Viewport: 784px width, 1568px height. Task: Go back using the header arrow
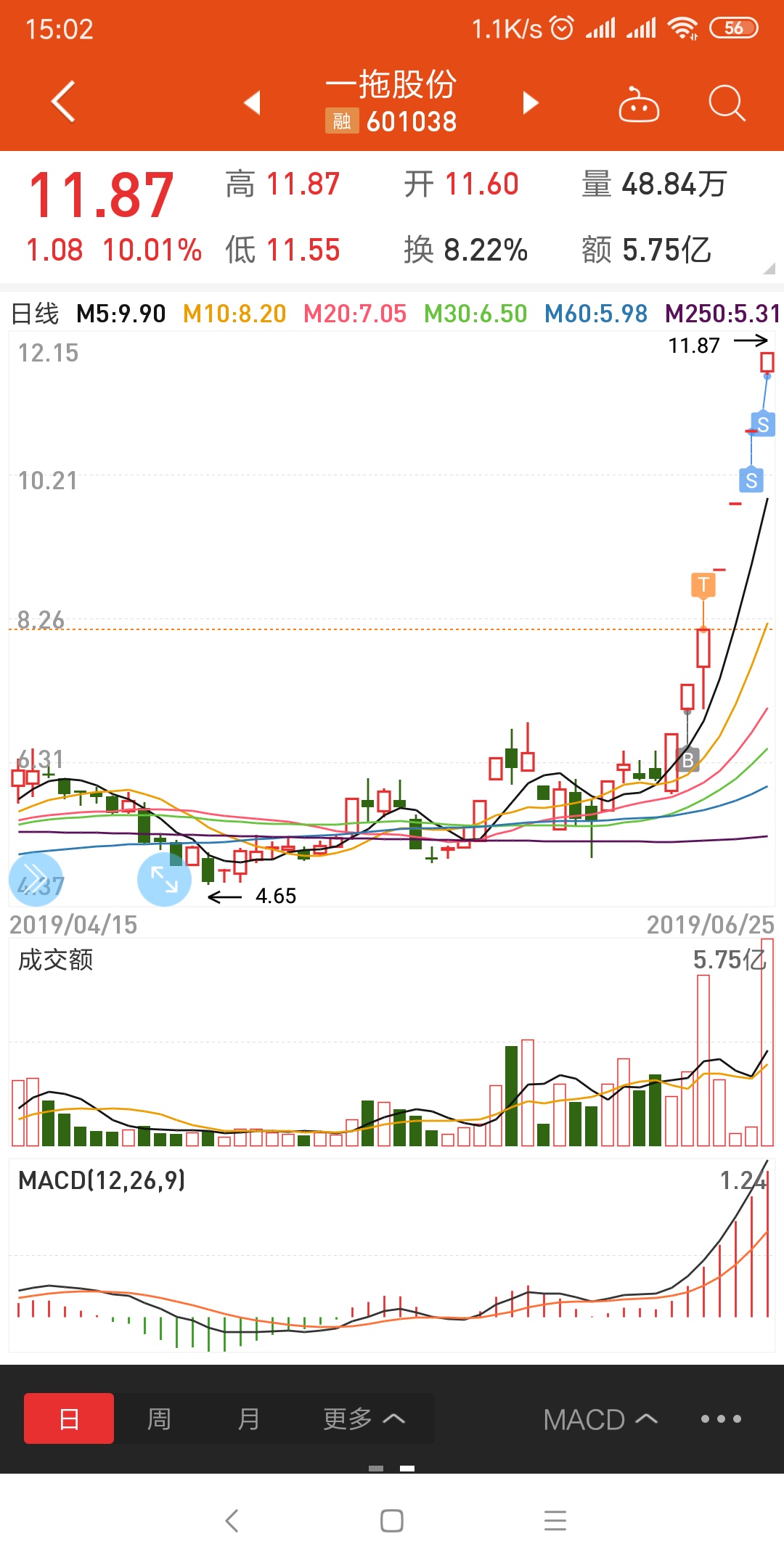tap(64, 102)
